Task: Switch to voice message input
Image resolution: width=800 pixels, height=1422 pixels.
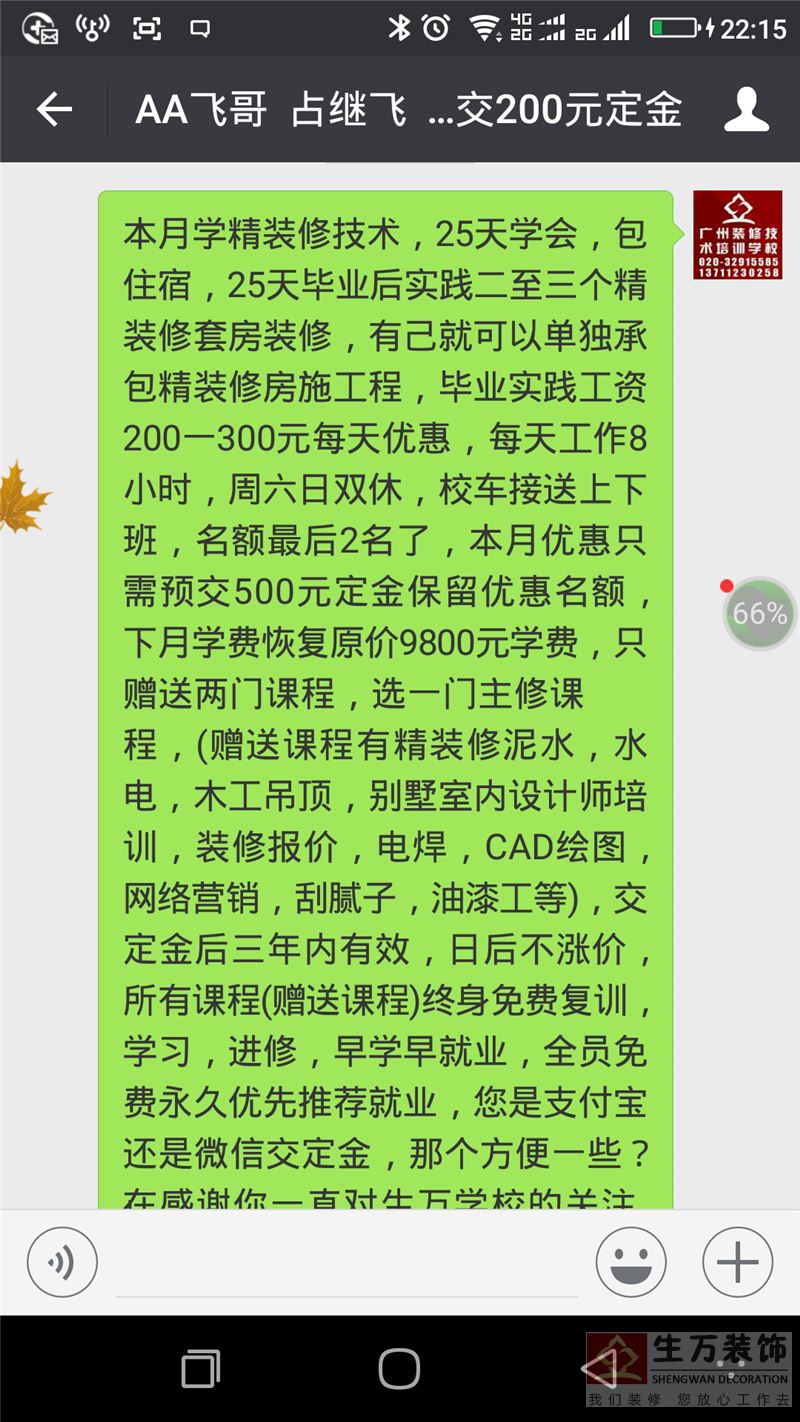Action: click(x=62, y=1262)
